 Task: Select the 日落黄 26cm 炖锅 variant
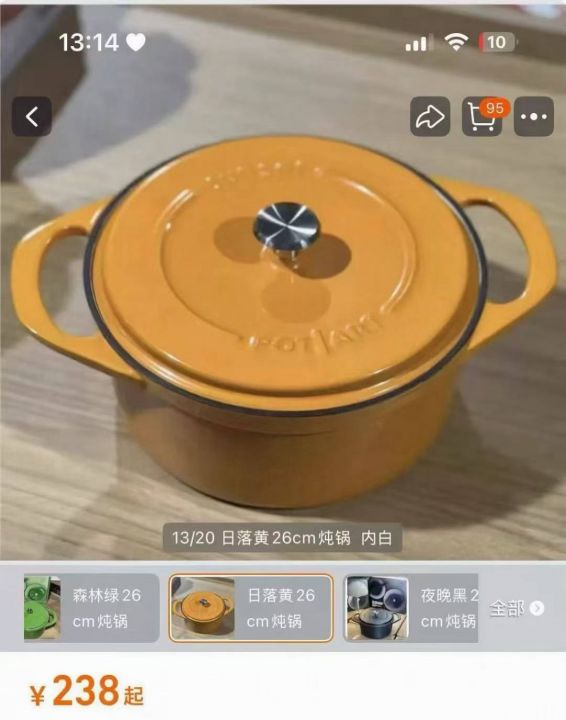pos(251,608)
